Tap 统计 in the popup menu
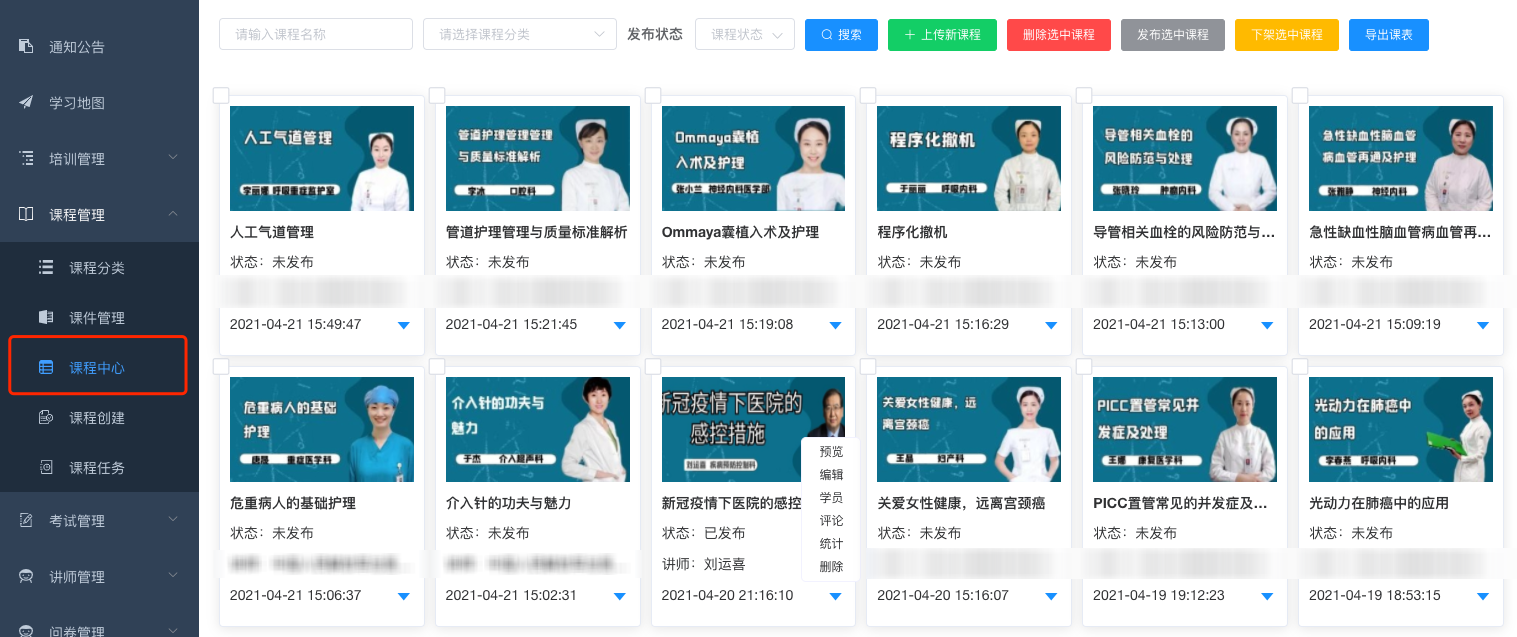Viewport: 1517px width, 637px height. [831, 544]
